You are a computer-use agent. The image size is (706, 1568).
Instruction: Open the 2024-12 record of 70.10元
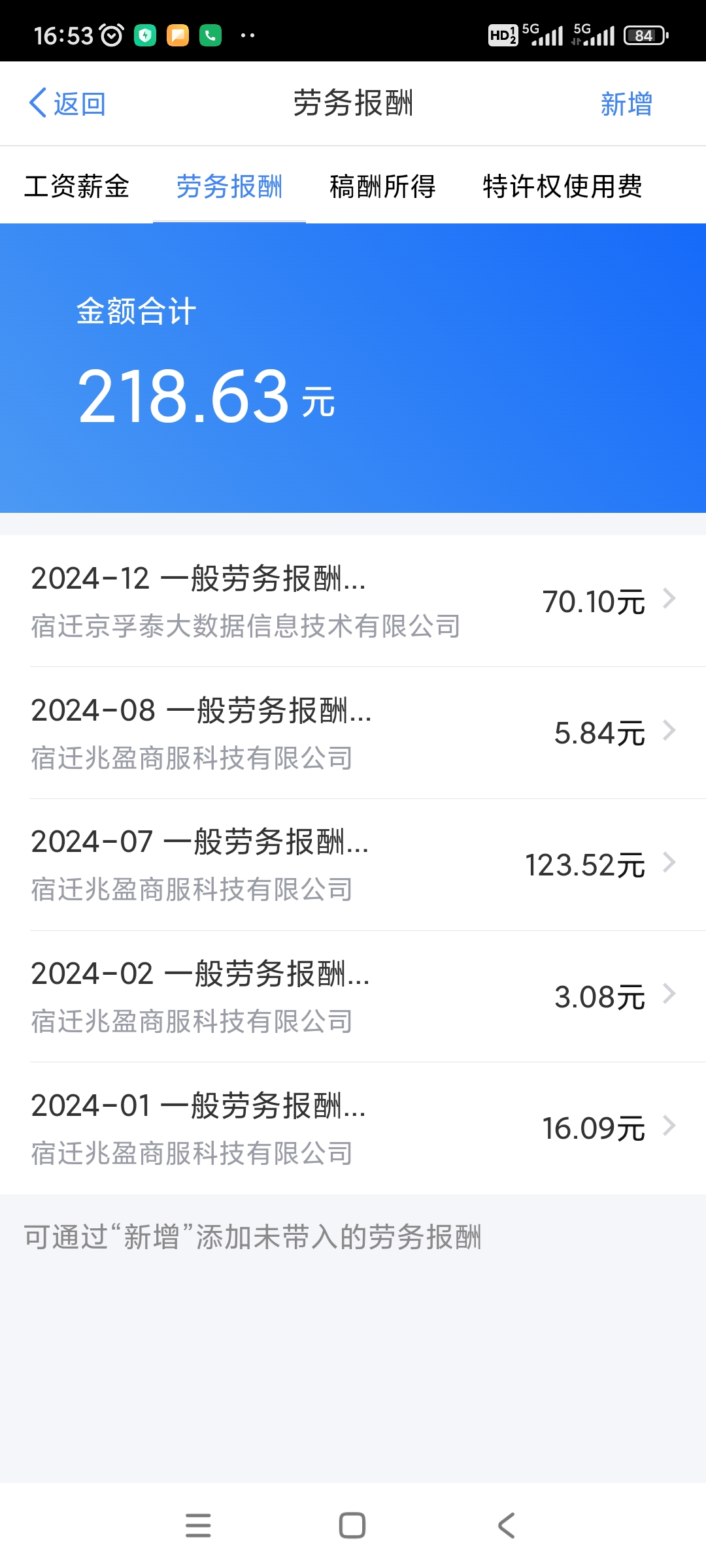coord(353,601)
